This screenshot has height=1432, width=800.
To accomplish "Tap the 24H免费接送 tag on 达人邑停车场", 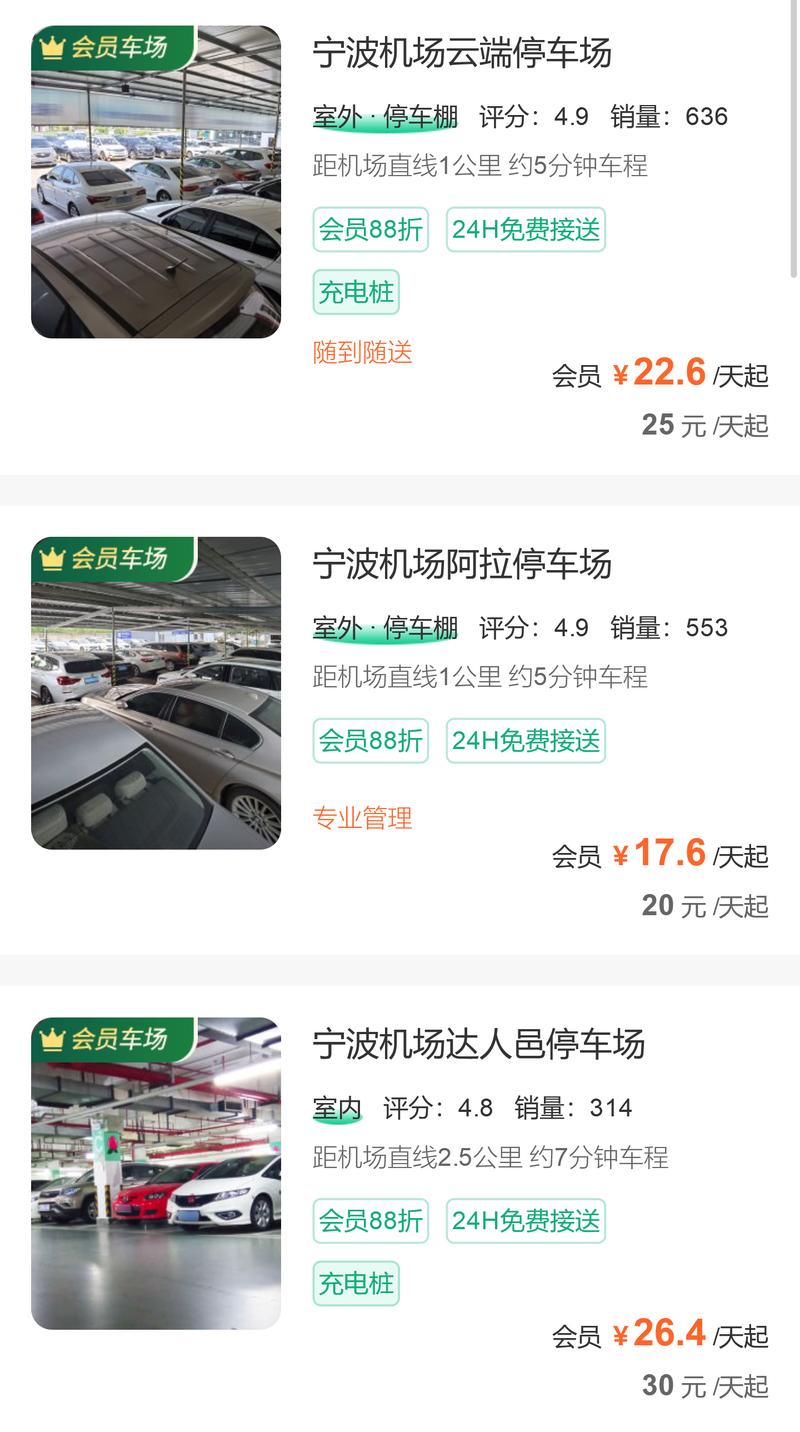I will click(526, 1221).
